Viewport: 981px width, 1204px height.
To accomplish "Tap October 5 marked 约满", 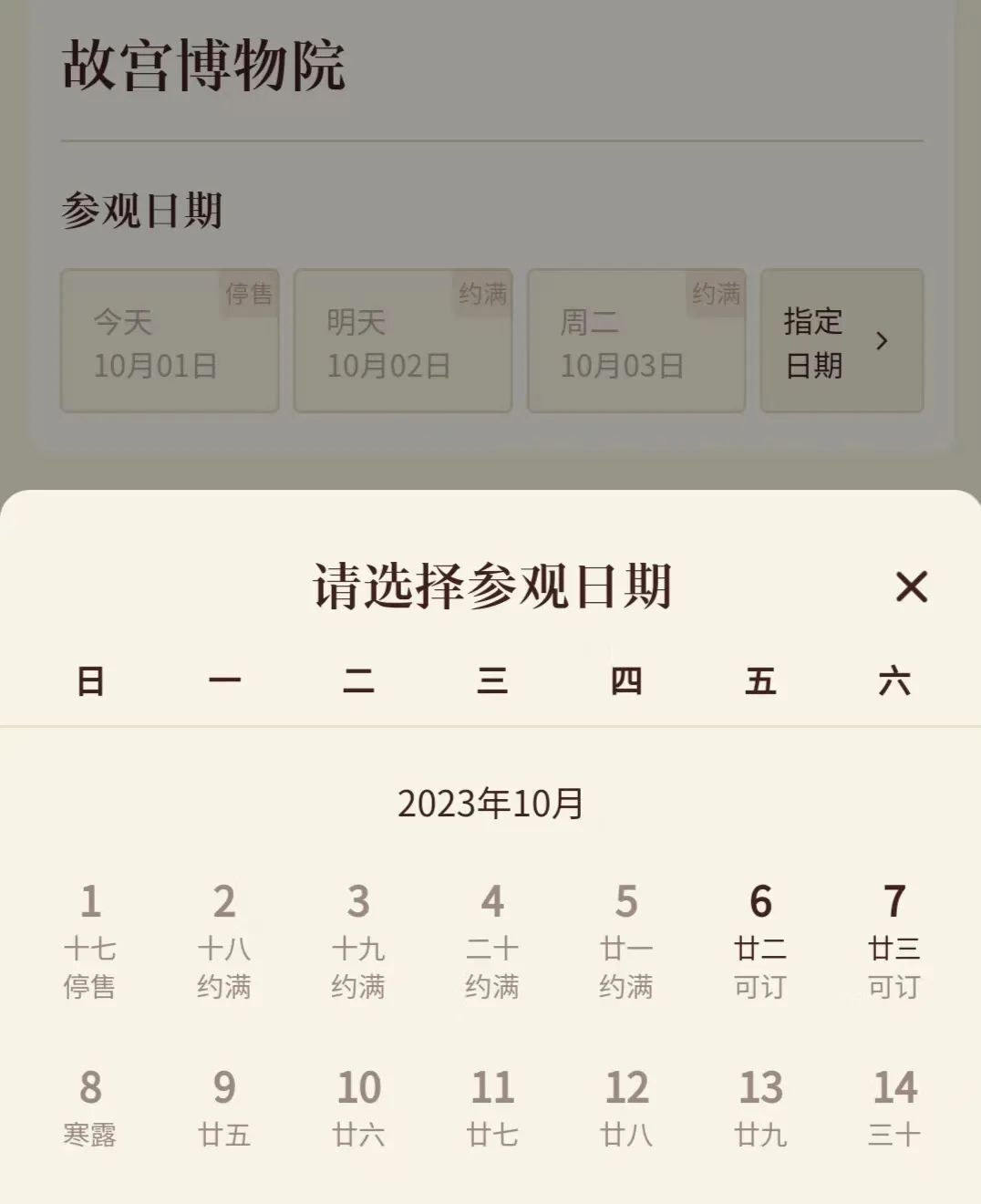I will coord(626,941).
